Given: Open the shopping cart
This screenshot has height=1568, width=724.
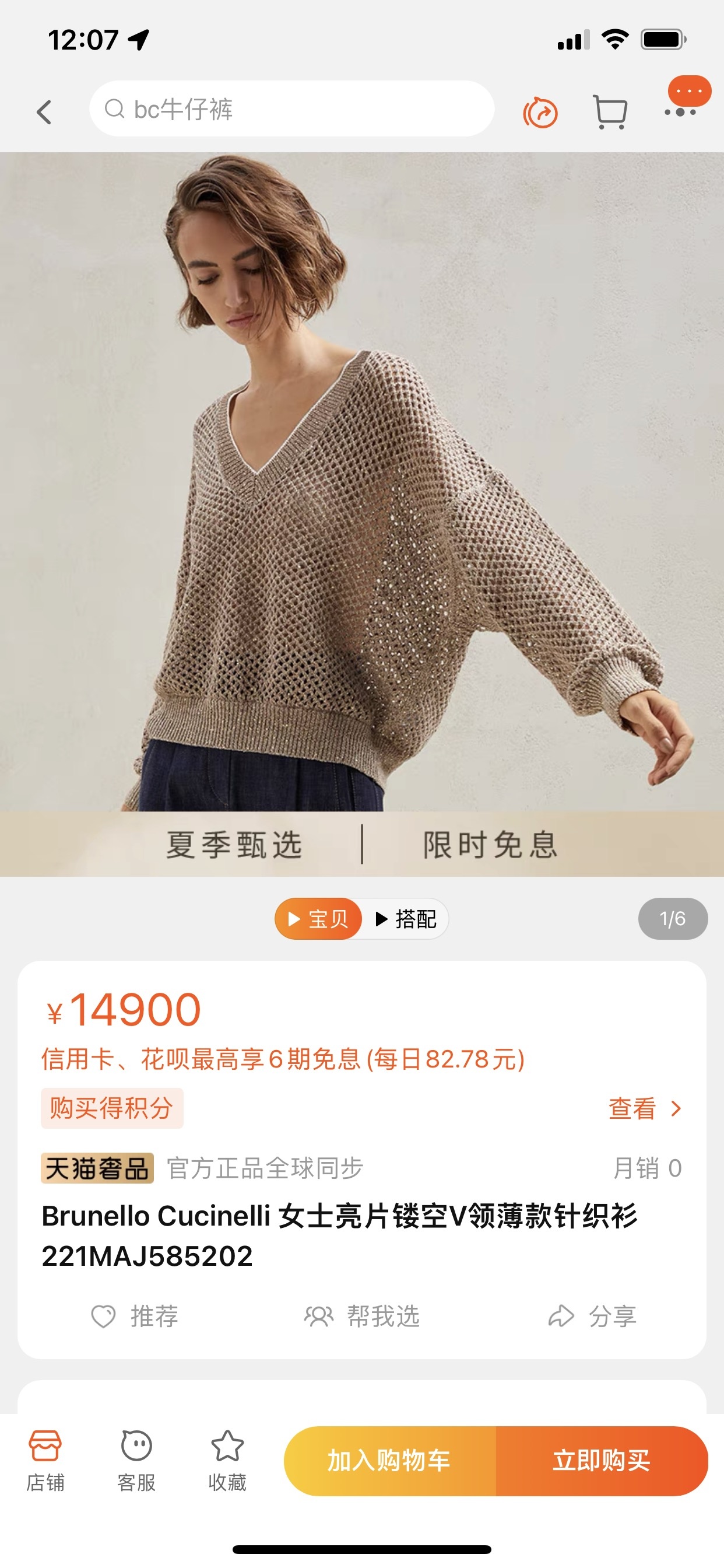Looking at the screenshot, I should [610, 112].
